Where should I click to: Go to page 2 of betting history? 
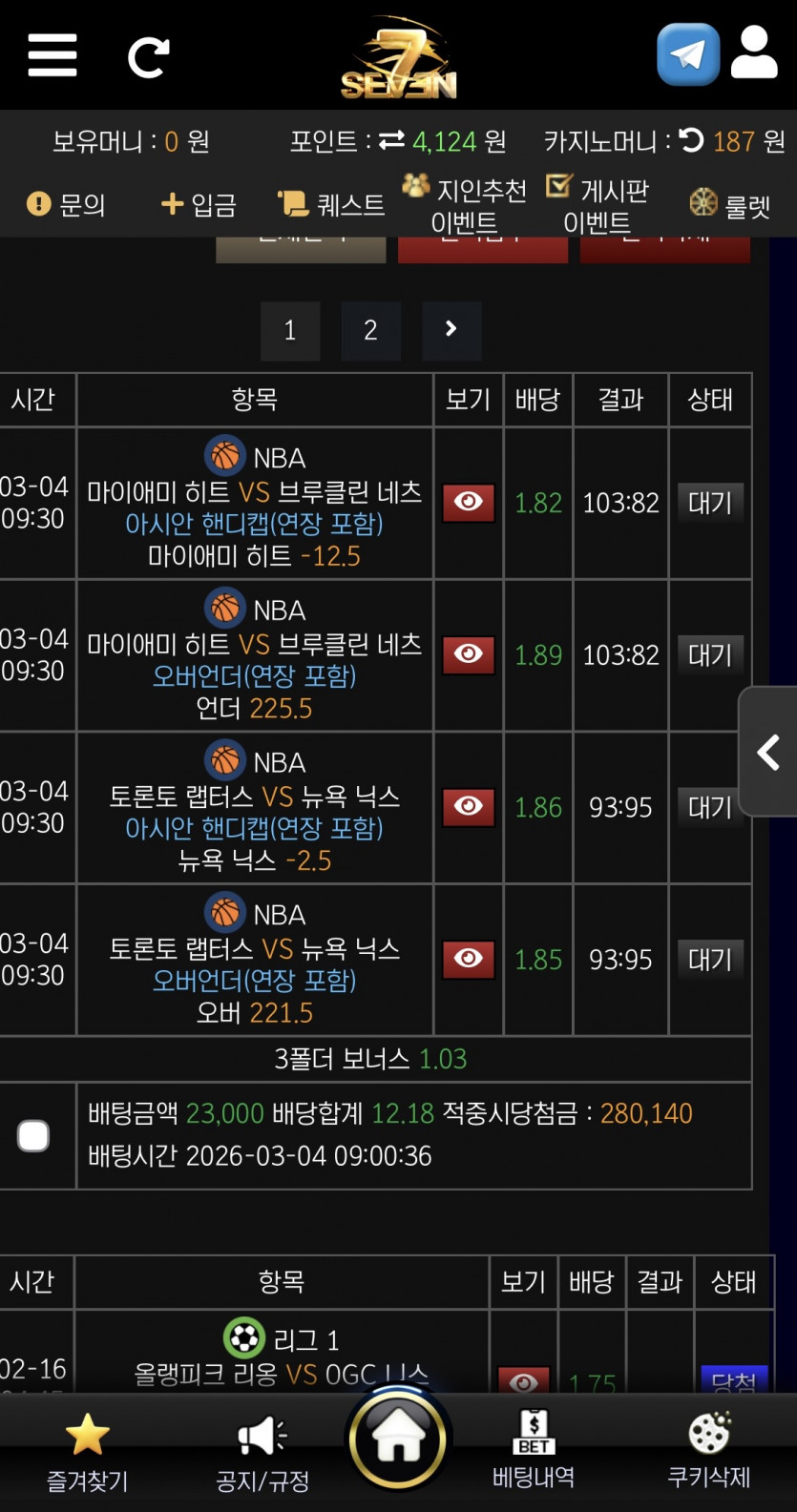370,330
